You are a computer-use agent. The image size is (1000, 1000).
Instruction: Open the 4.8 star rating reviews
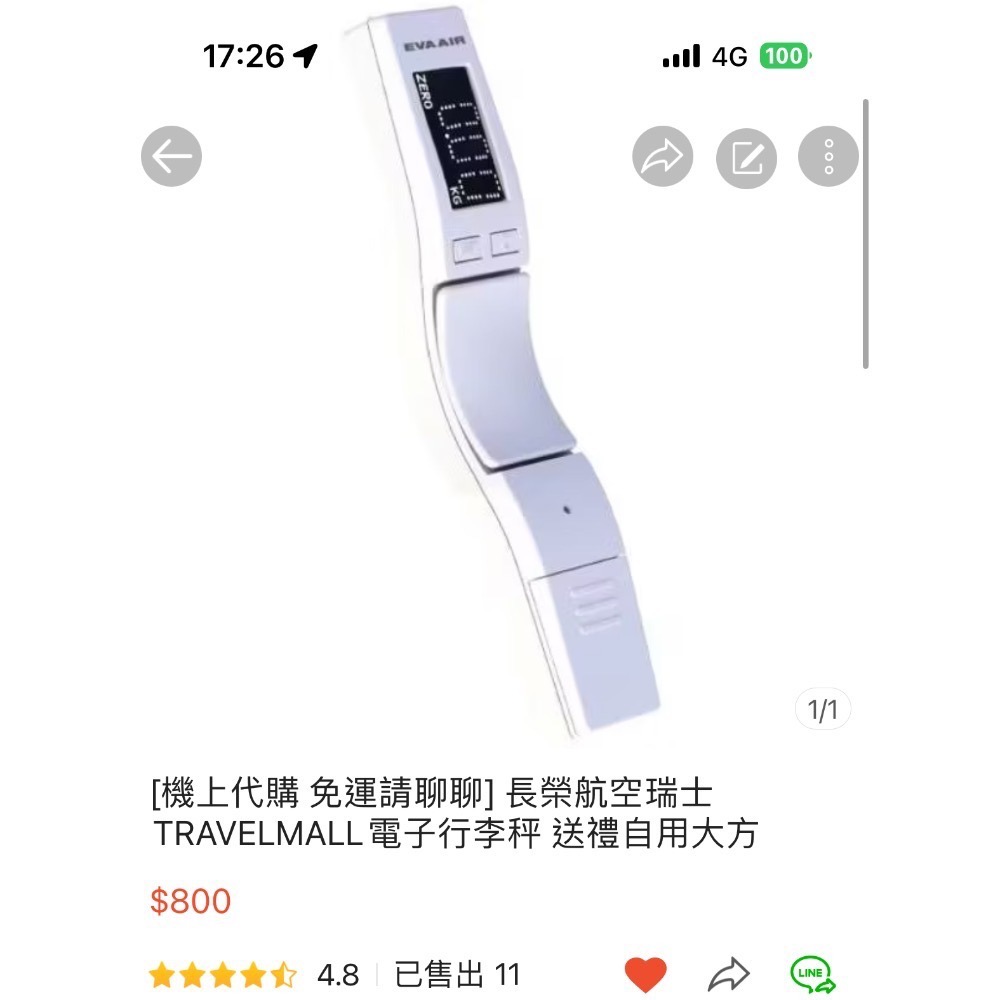click(x=254, y=974)
